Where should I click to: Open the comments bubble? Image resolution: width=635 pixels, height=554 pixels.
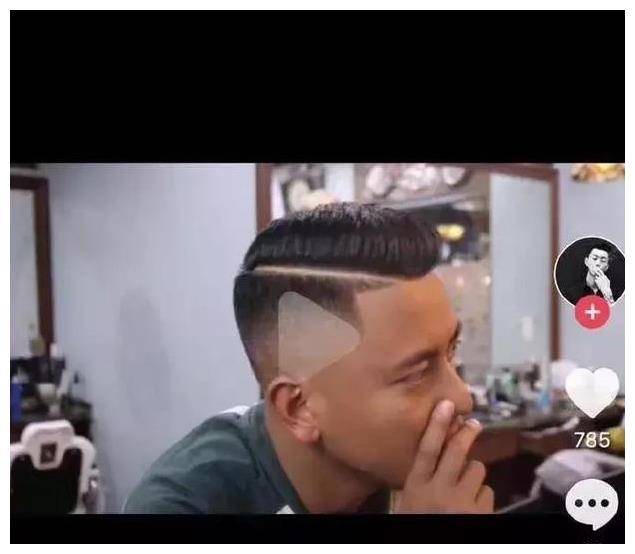click(x=591, y=504)
